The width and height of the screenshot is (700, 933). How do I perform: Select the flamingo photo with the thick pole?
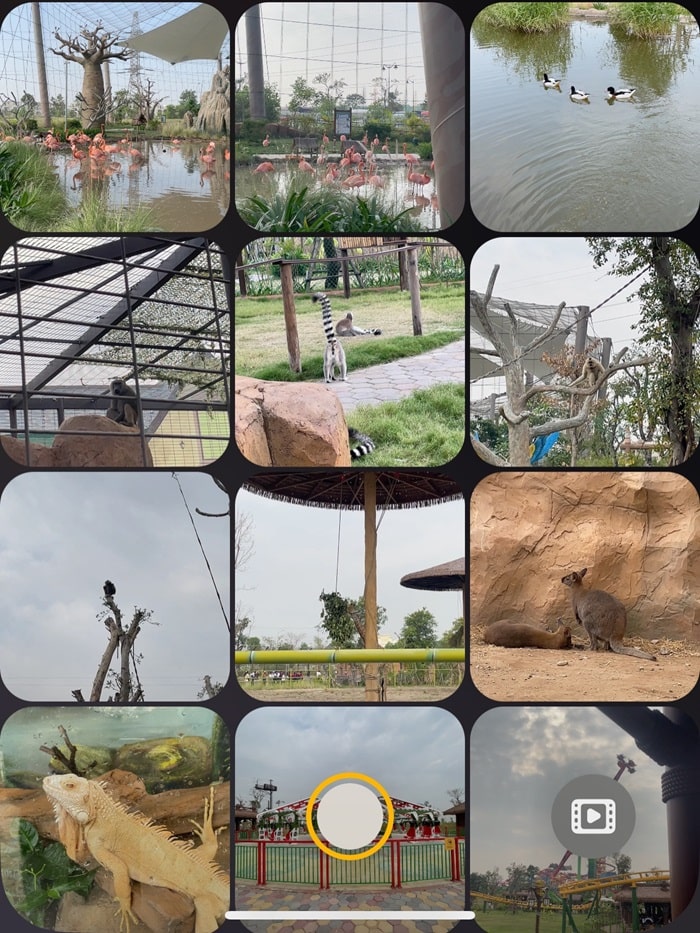[350, 117]
